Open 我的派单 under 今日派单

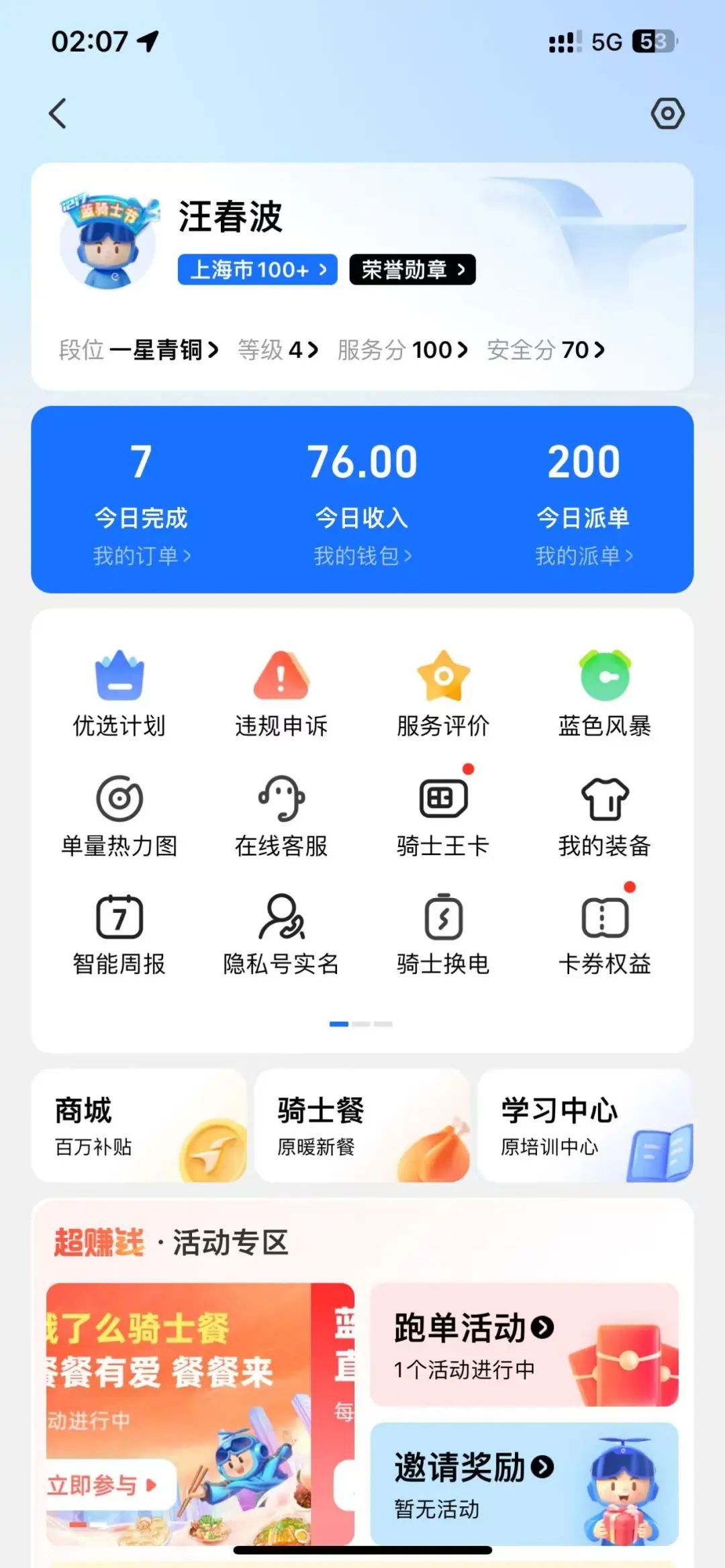pos(583,556)
